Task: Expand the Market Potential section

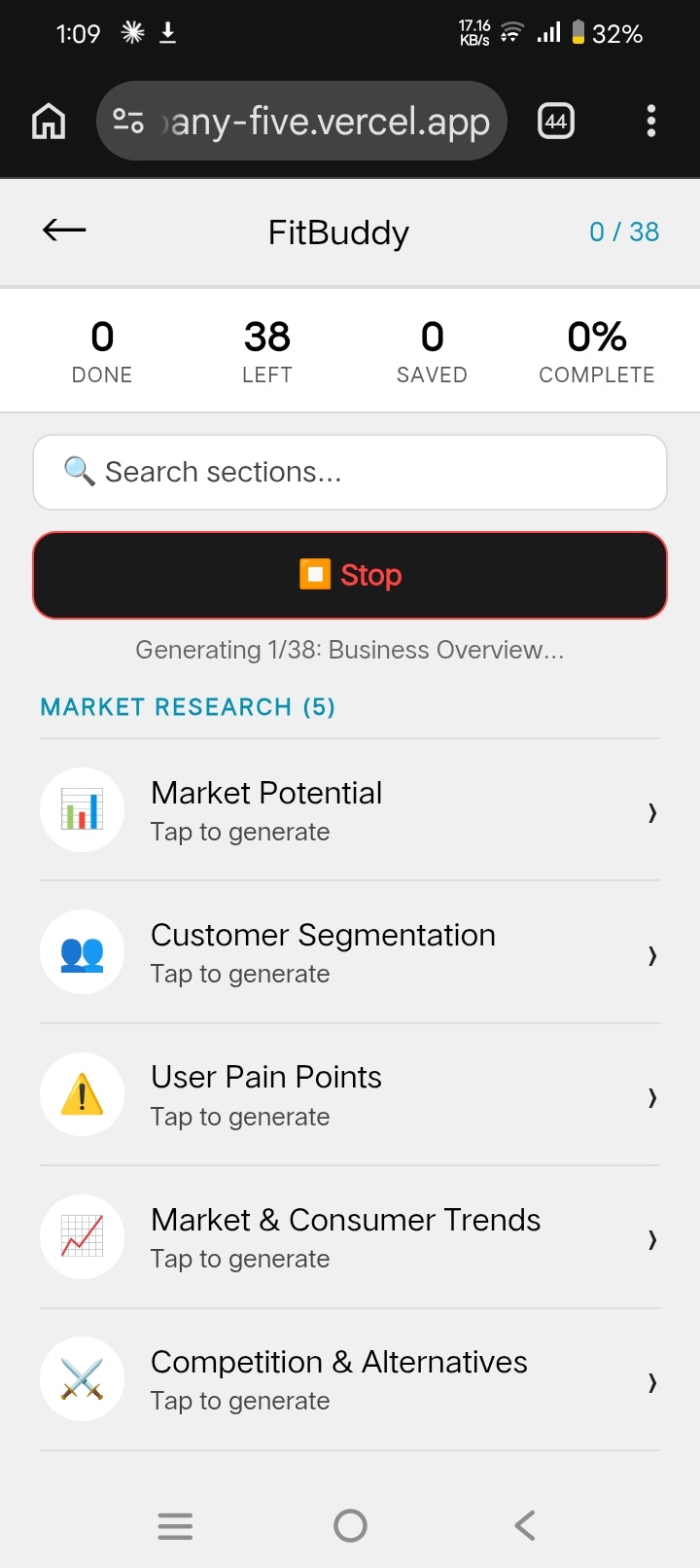Action: [x=651, y=812]
